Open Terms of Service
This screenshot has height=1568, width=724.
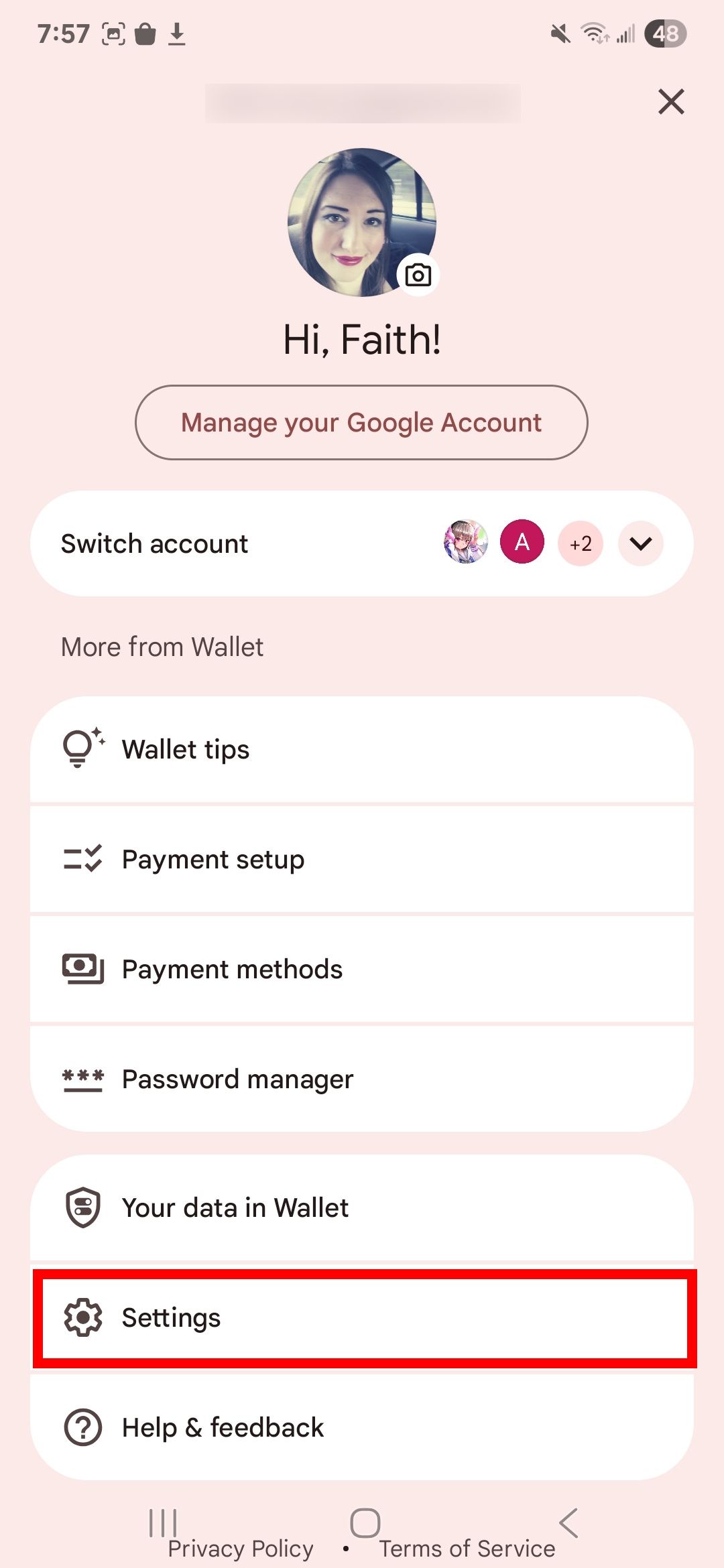pos(467,1548)
